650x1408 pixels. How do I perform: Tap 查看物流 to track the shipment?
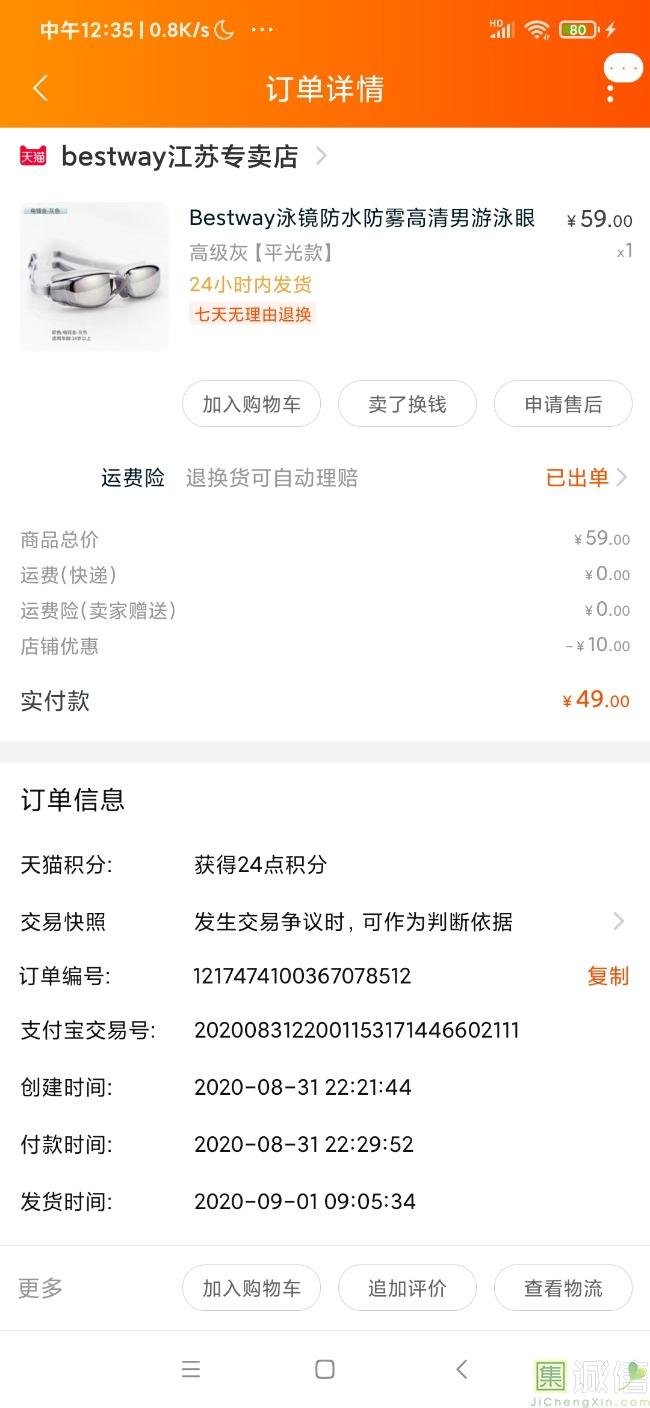pyautogui.click(x=563, y=1288)
